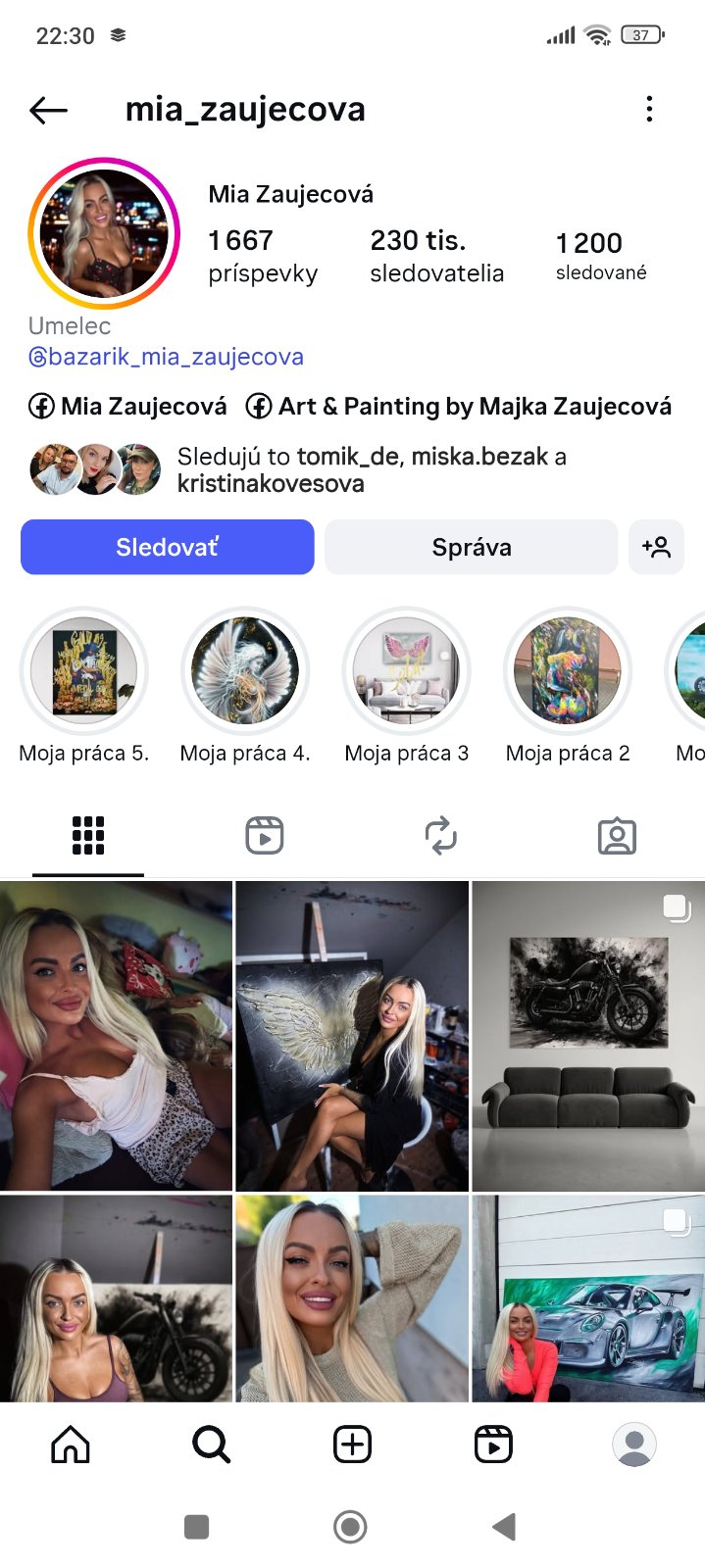Image resolution: width=705 pixels, height=1568 pixels.
Task: Open the Moja práca 5. highlight
Action: coord(84,671)
